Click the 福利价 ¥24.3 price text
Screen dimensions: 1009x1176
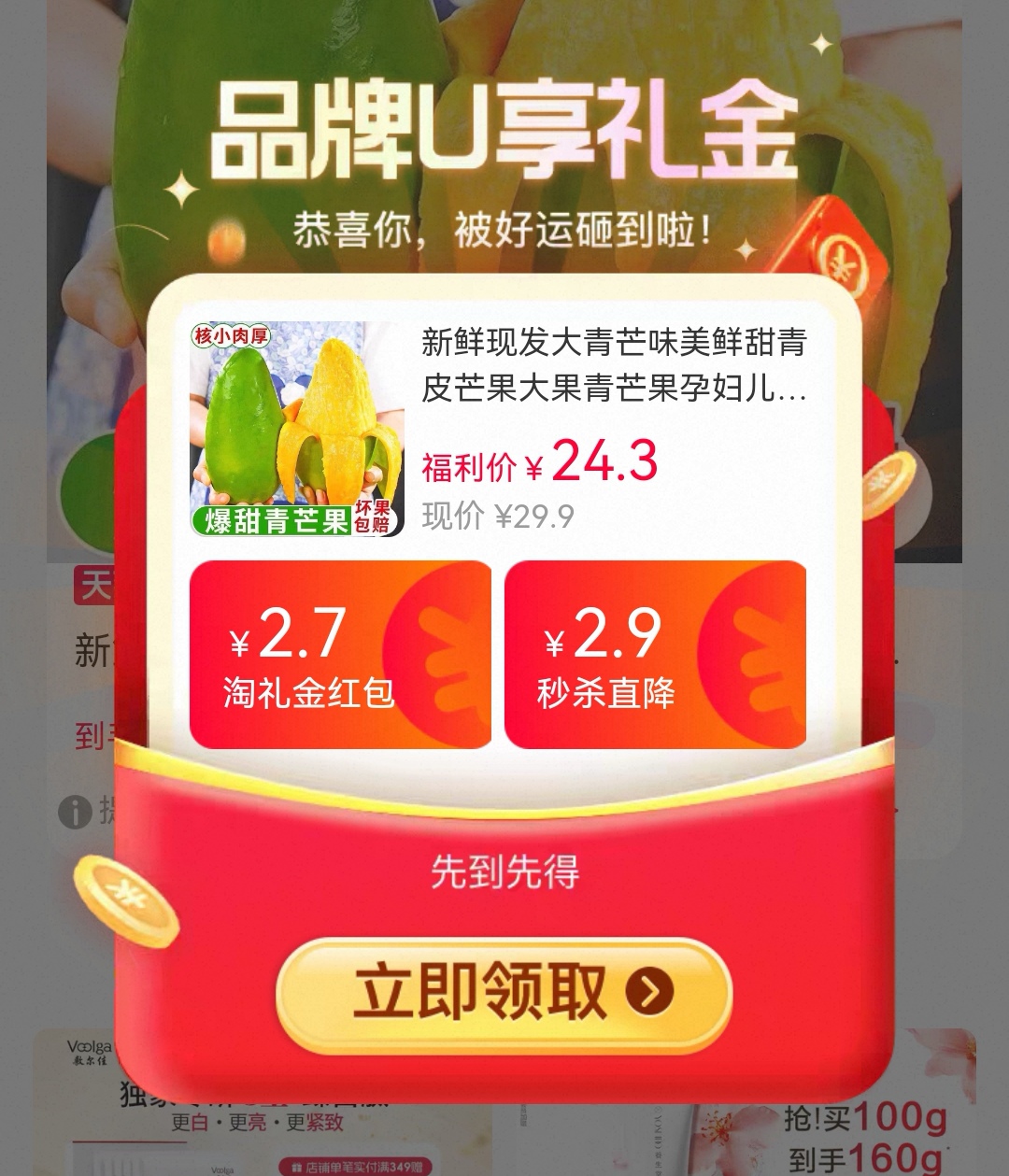(x=542, y=462)
